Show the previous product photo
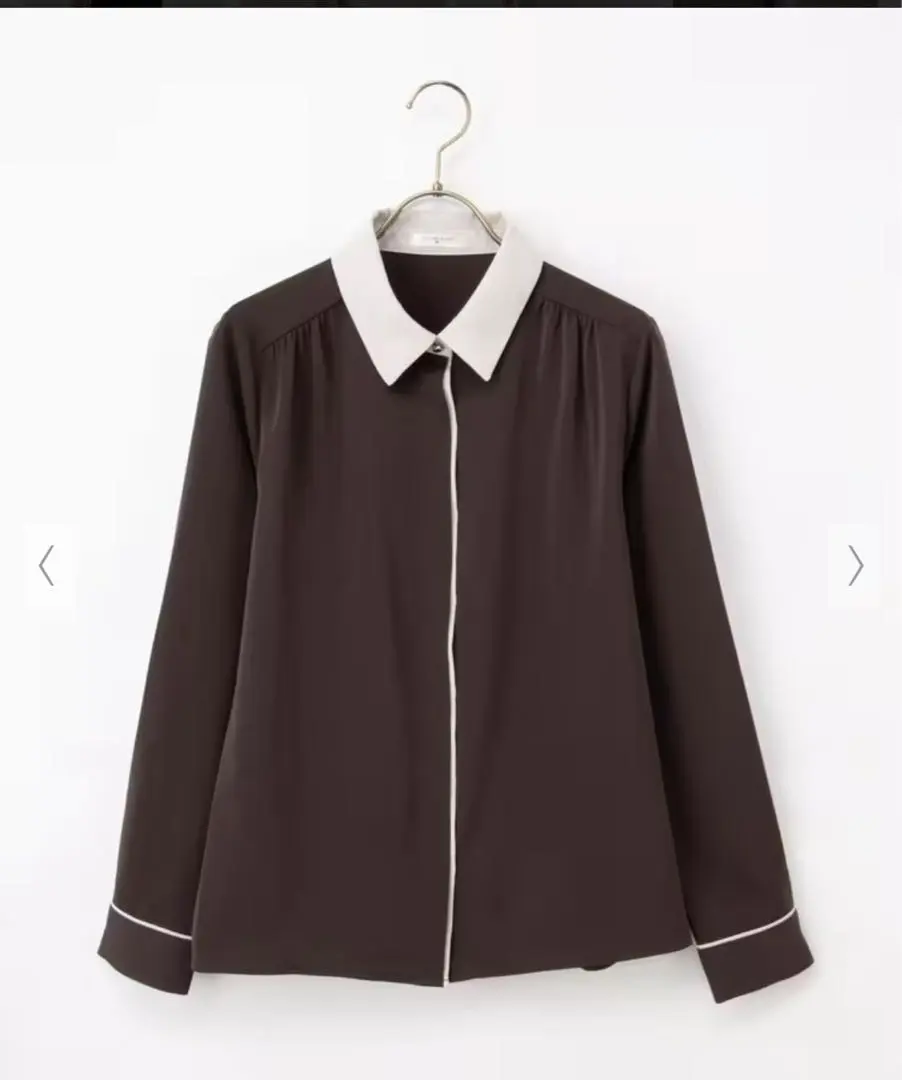Viewport: 902px width, 1080px height. pyautogui.click(x=46, y=566)
